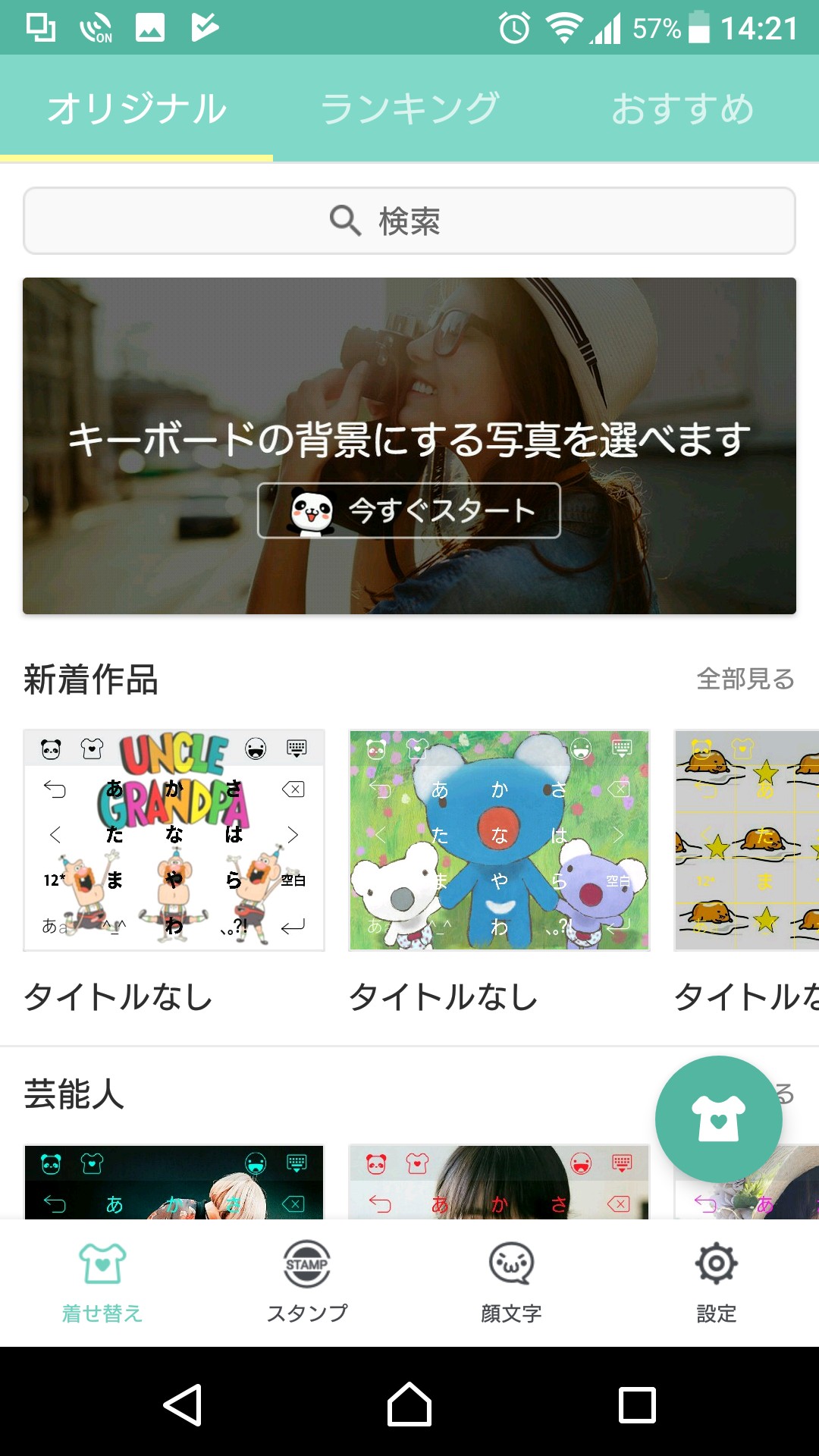Tap the 今すぐスタート button
The width and height of the screenshot is (819, 1456).
pos(409,510)
